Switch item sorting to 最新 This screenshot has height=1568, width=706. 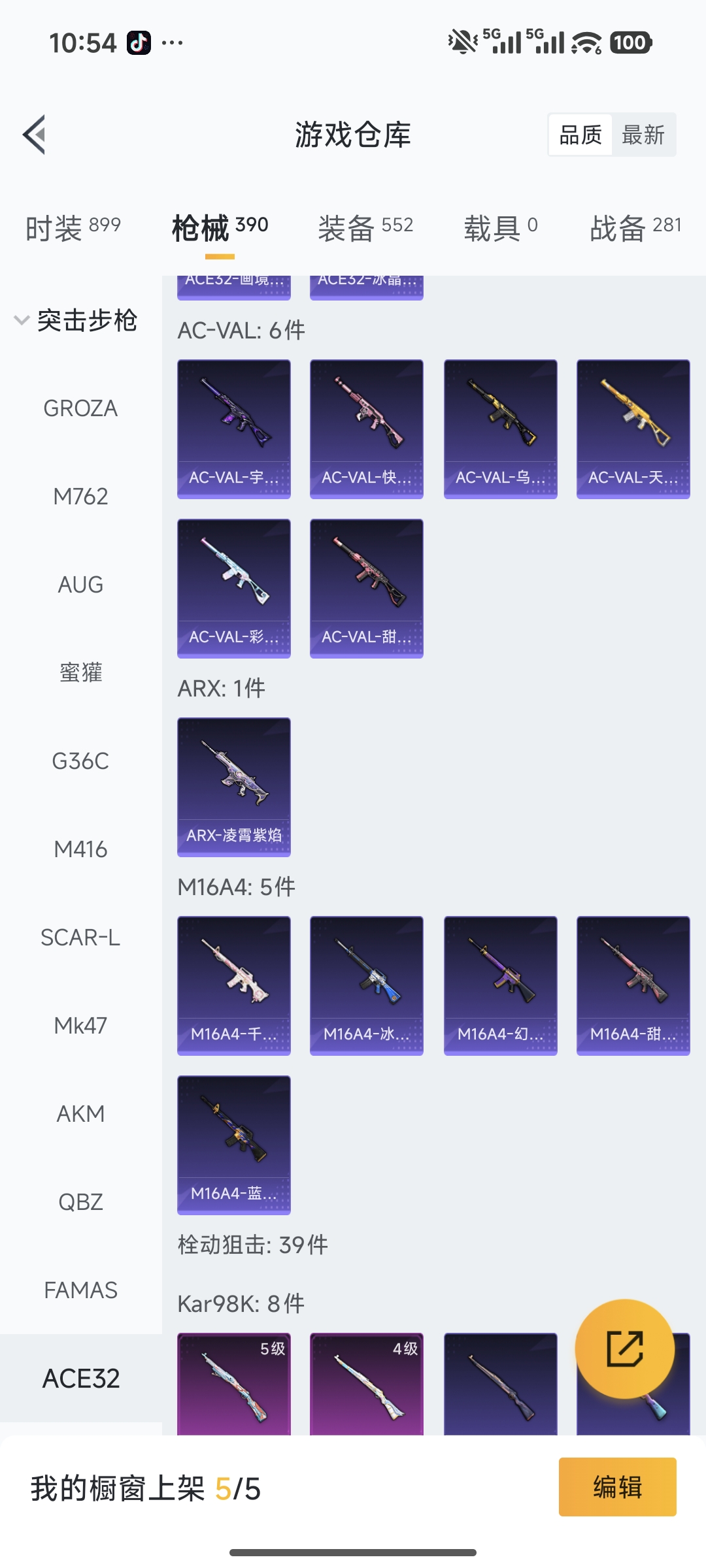tap(643, 134)
